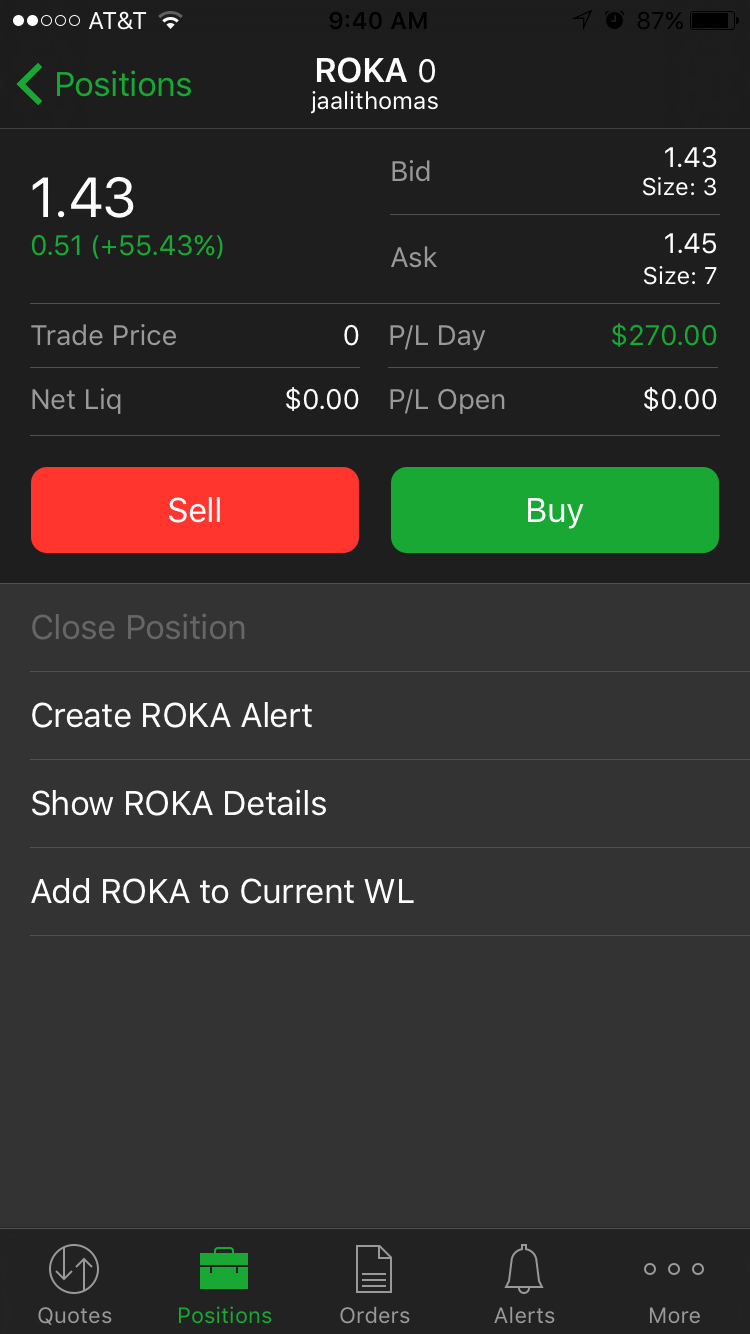Tap the red Sell button

point(195,510)
